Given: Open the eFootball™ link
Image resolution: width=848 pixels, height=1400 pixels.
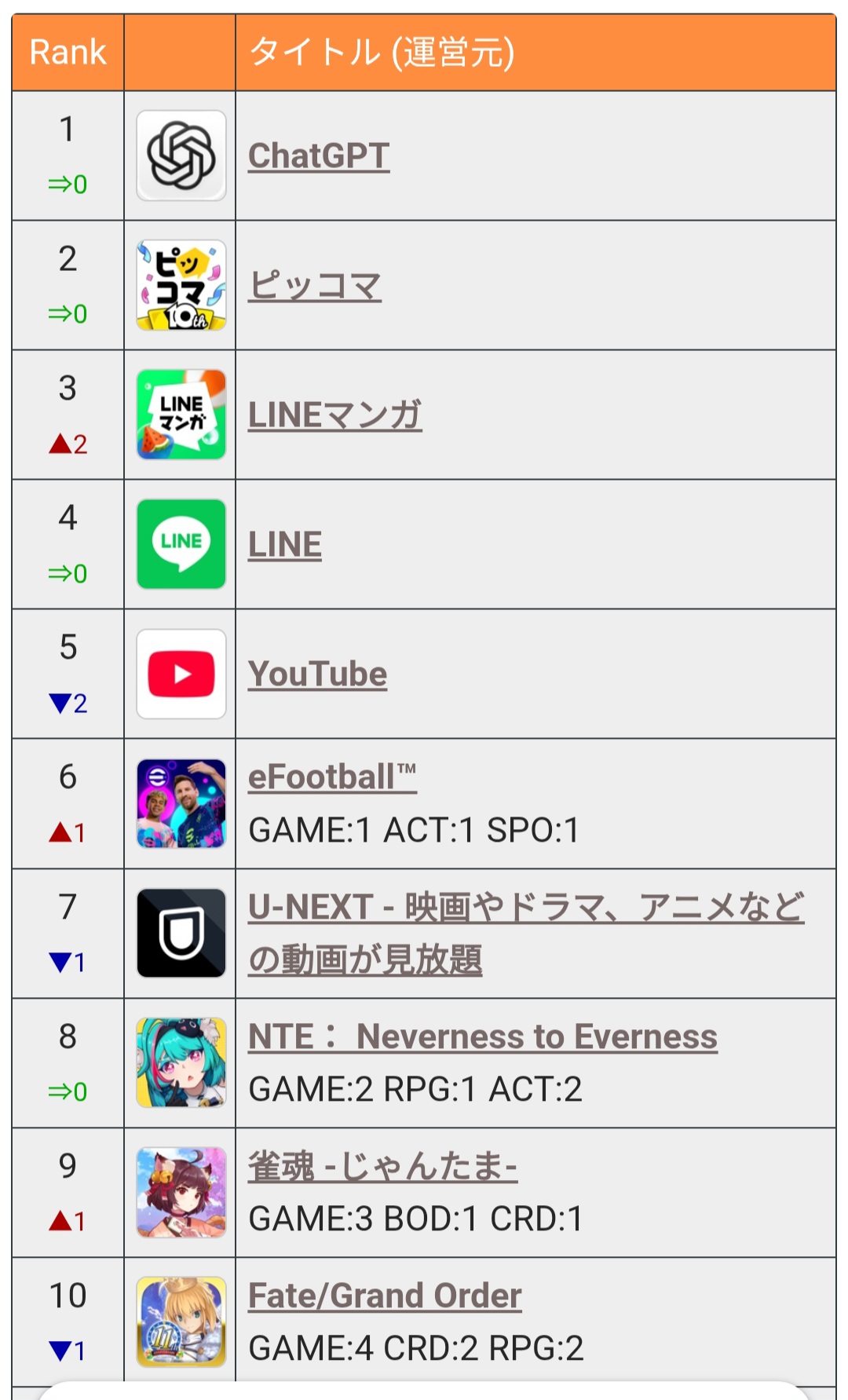Looking at the screenshot, I should click(x=332, y=777).
